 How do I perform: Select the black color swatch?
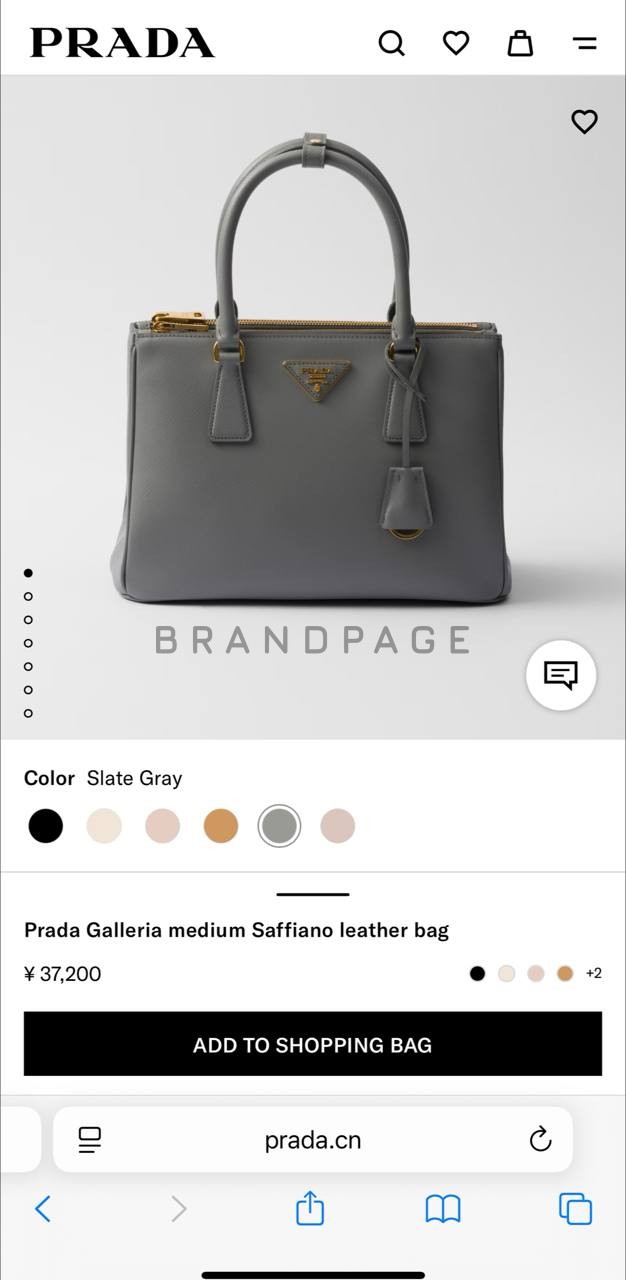pos(45,826)
